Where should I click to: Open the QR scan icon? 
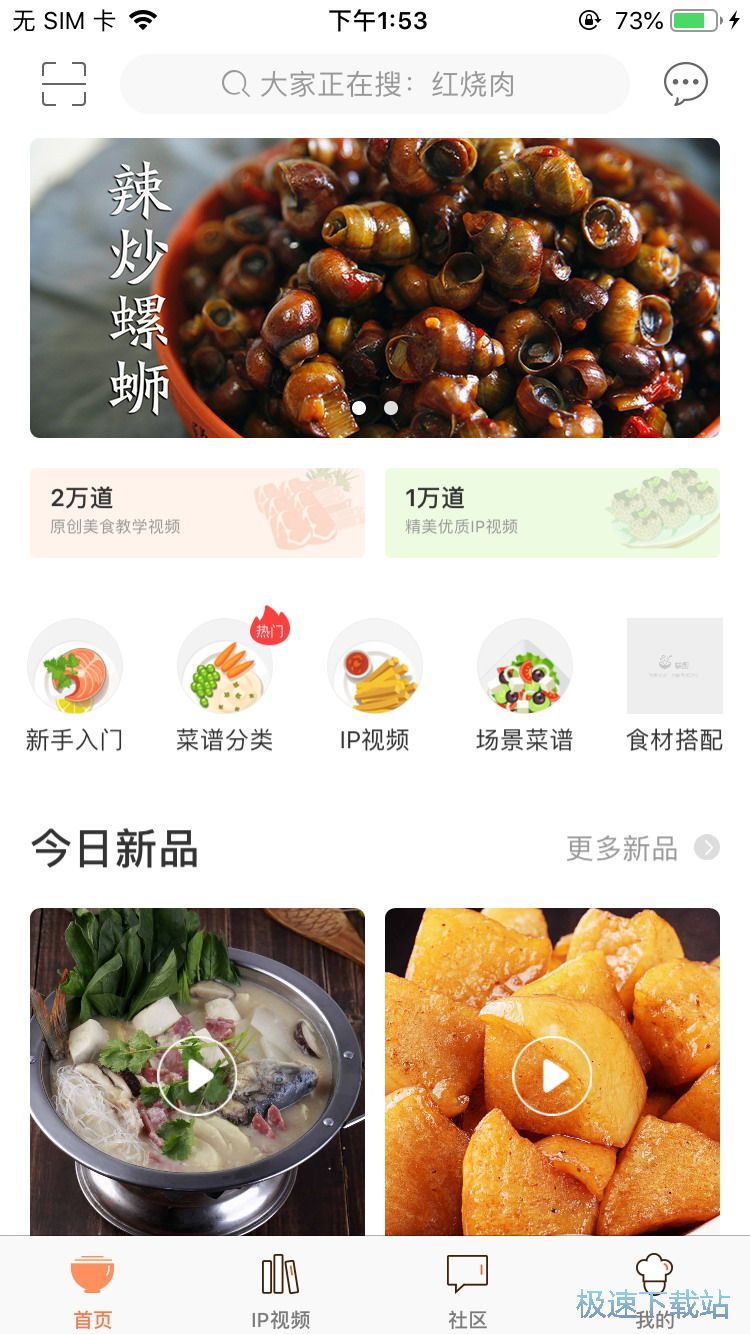click(x=64, y=84)
